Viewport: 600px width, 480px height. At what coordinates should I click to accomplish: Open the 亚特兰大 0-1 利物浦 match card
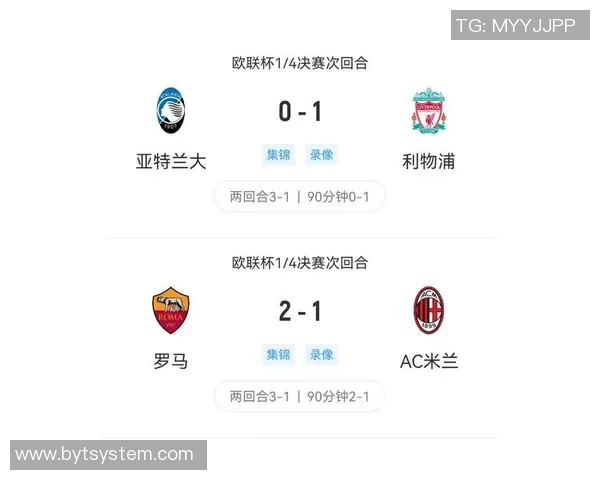(299, 112)
